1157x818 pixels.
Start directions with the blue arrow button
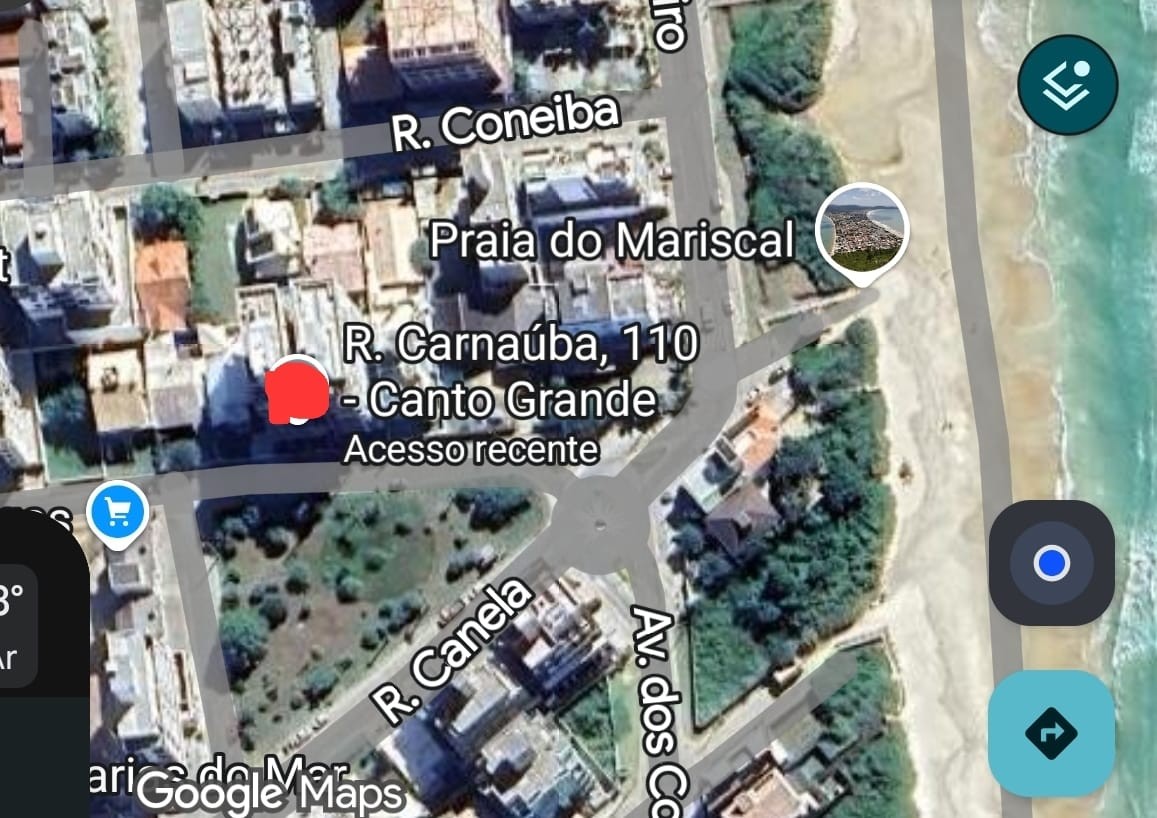coord(1051,733)
